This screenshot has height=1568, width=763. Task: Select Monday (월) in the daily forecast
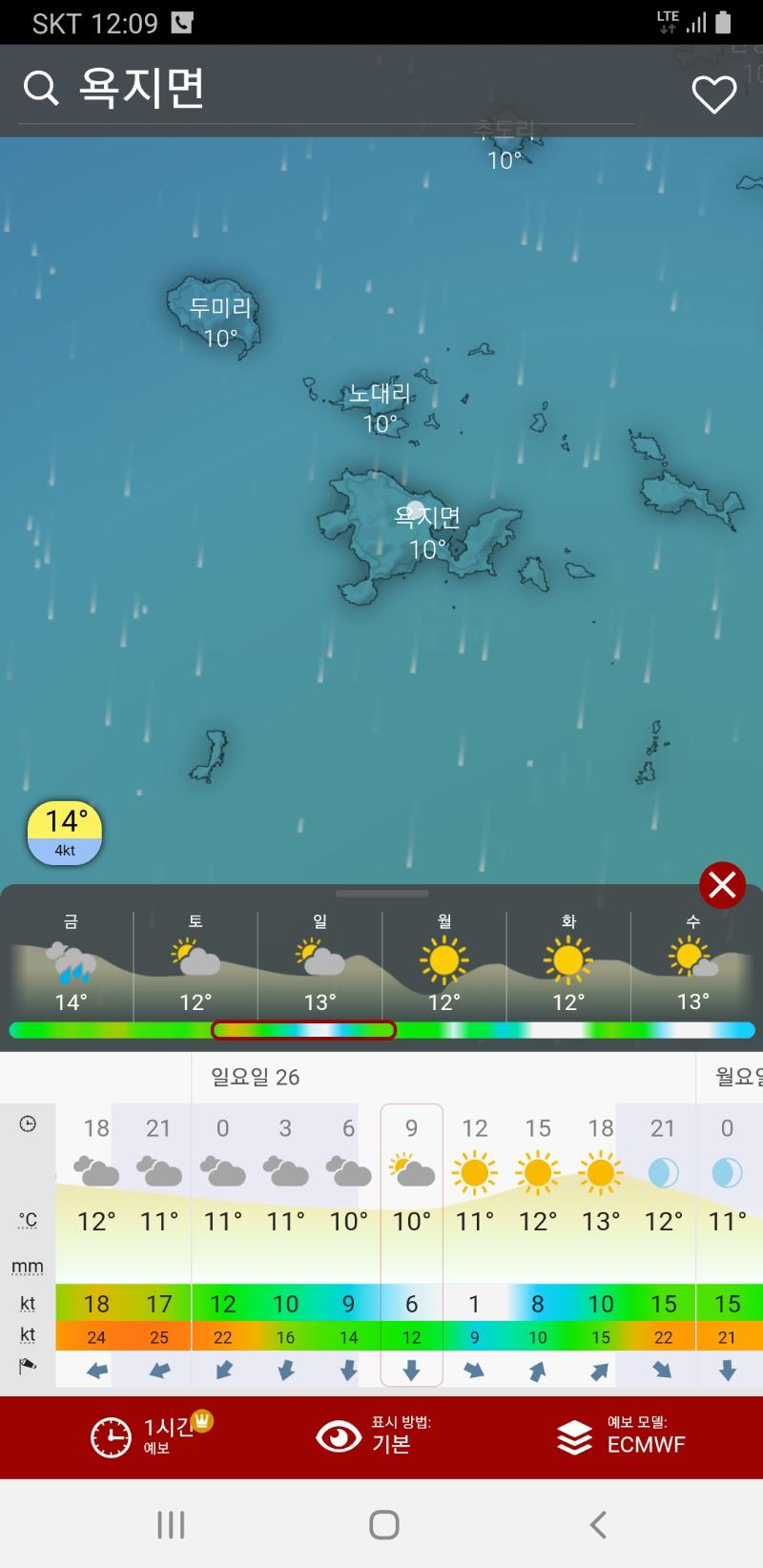[x=443, y=965]
